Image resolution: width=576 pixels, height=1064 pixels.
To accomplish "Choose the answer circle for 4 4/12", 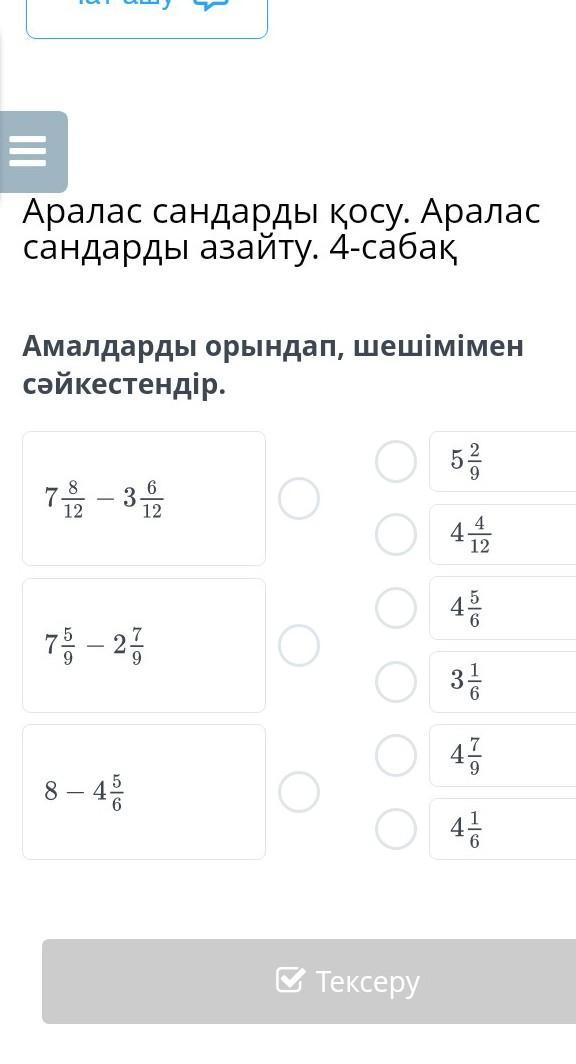I will coord(396,535).
